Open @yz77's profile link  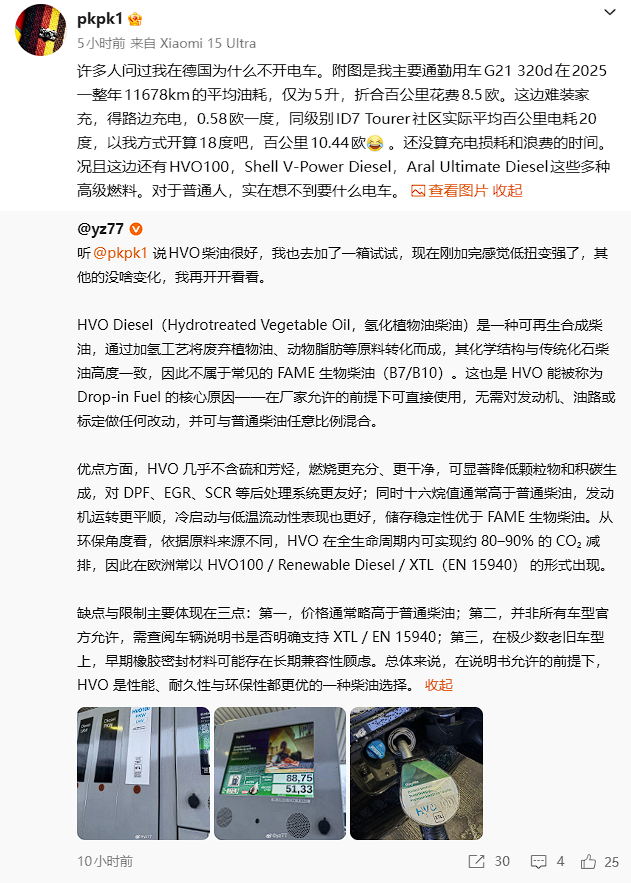tap(100, 228)
